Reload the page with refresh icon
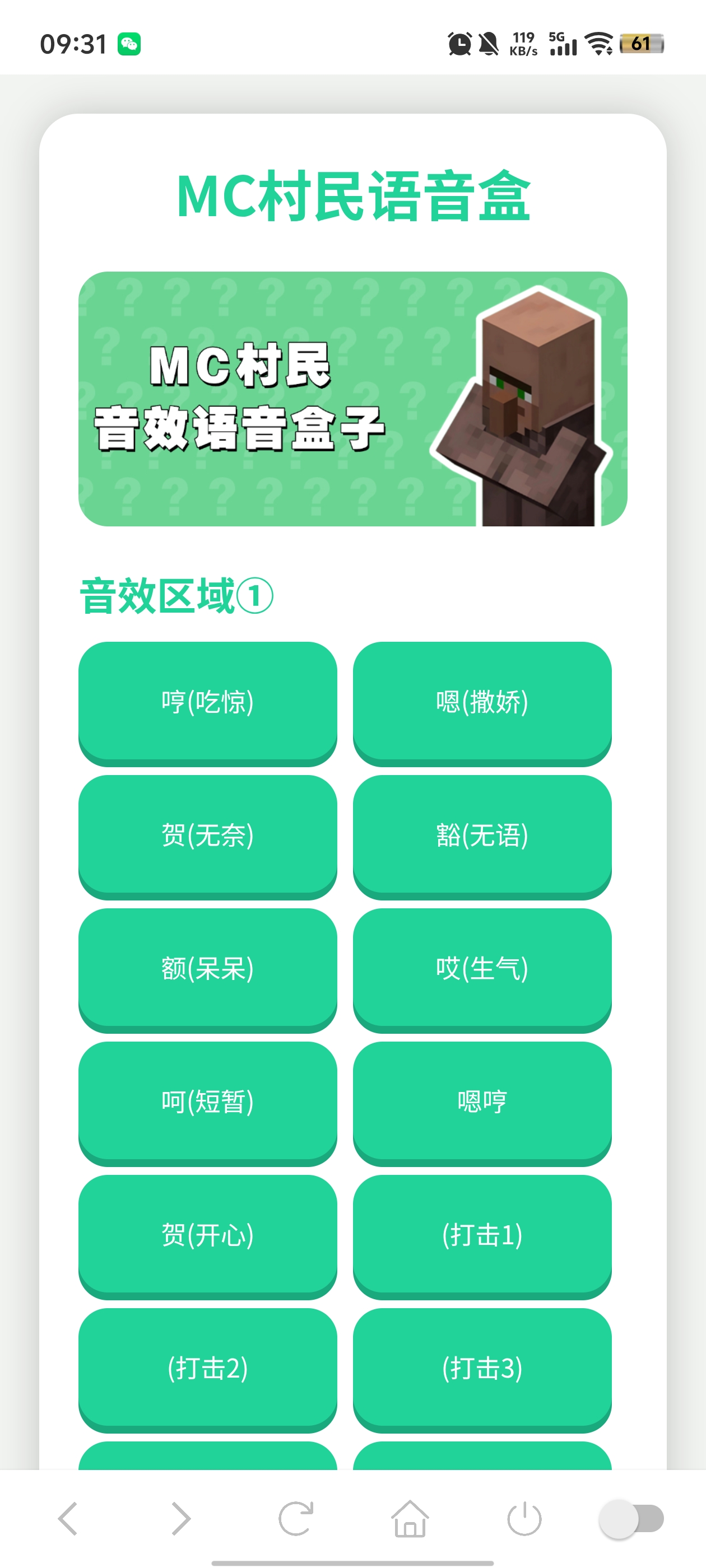The image size is (706, 1568). point(296,1518)
